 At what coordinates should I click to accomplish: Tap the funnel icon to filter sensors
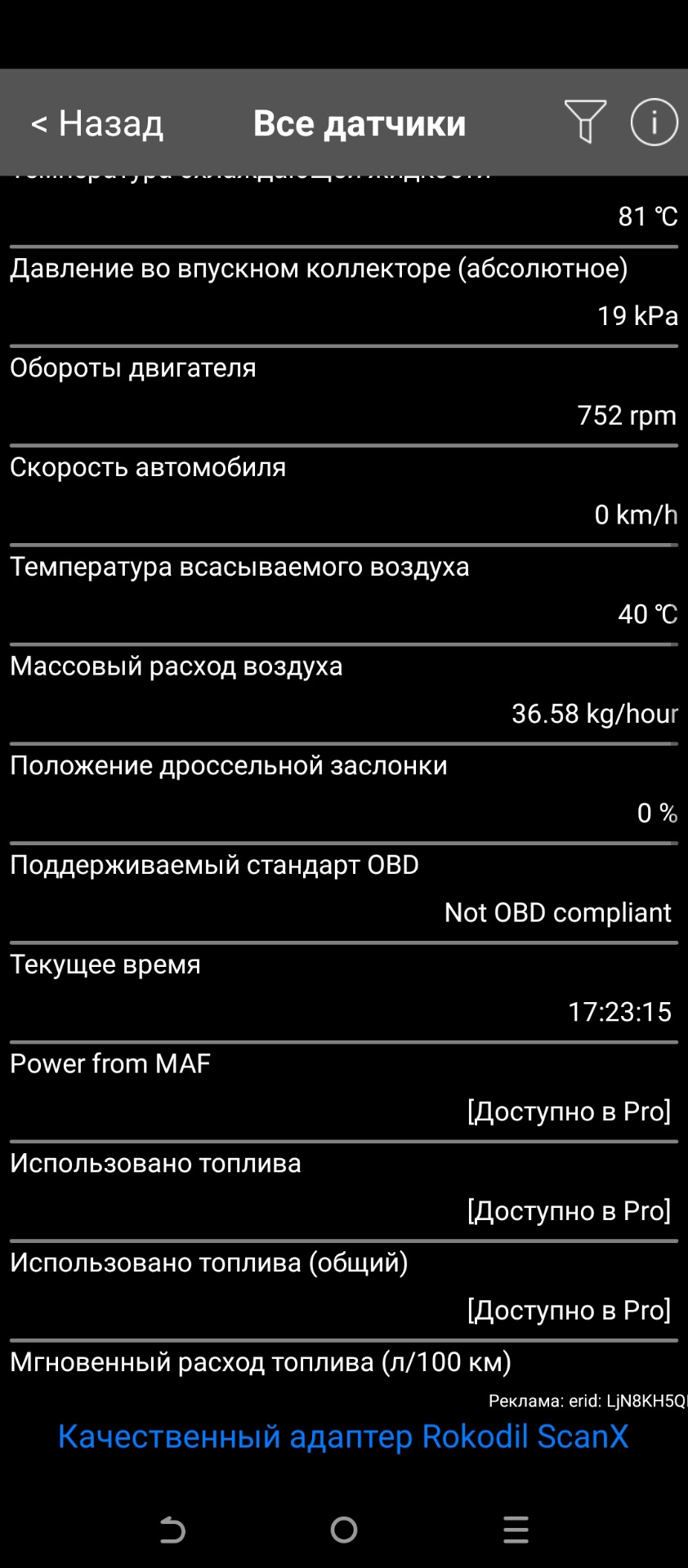click(x=585, y=122)
